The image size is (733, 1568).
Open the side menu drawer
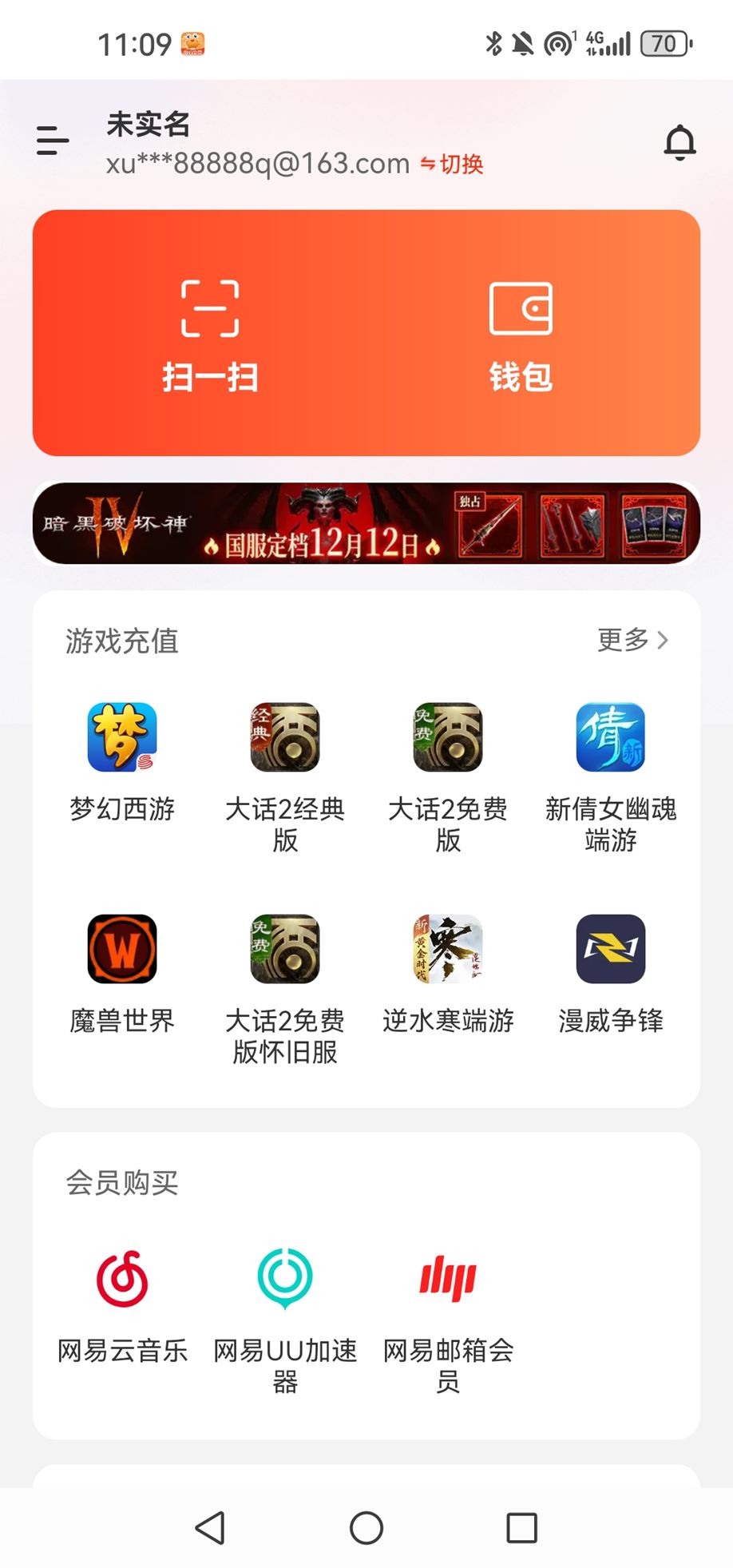tap(53, 141)
